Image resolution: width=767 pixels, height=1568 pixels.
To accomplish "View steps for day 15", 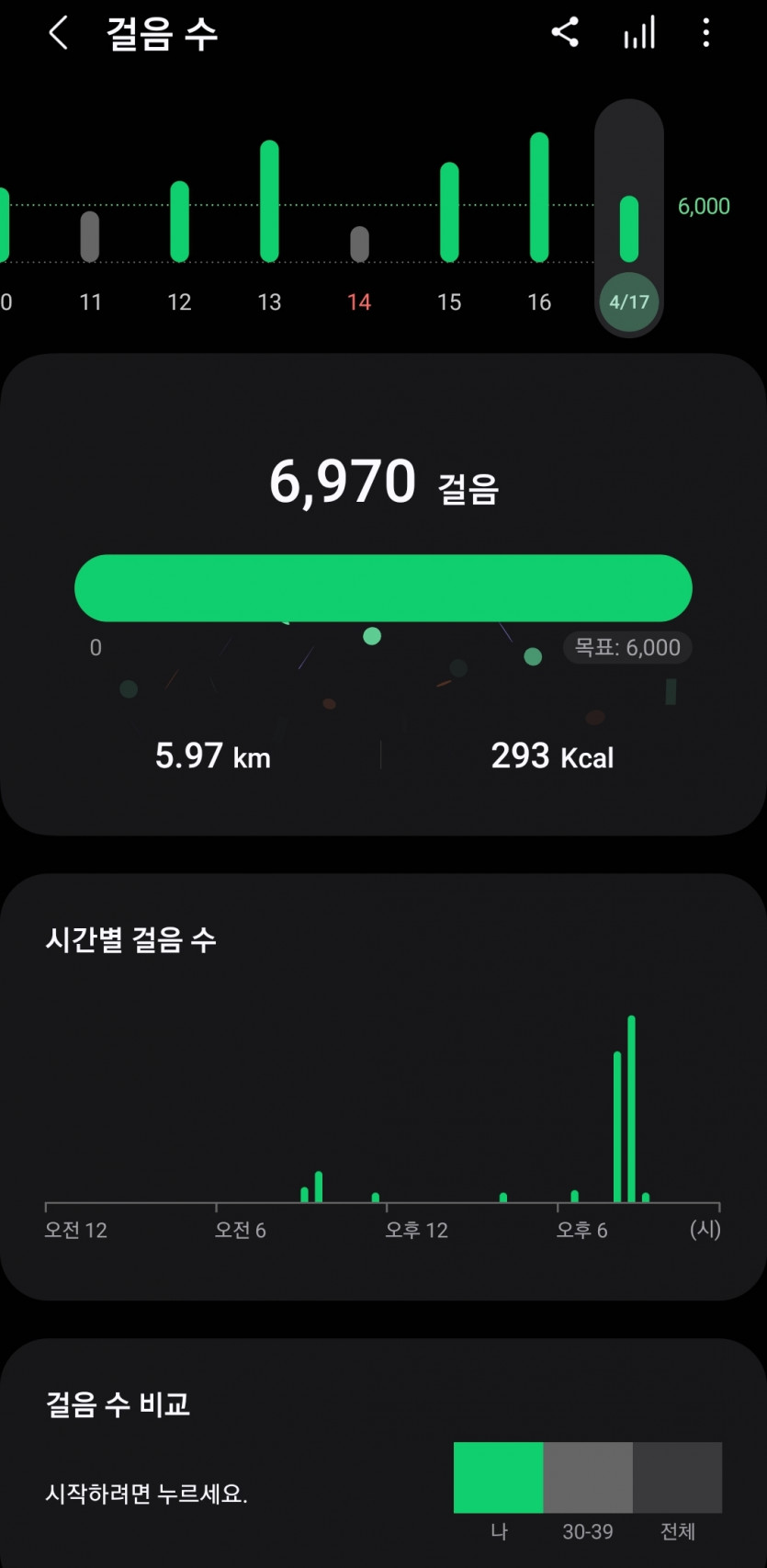I will tap(449, 212).
